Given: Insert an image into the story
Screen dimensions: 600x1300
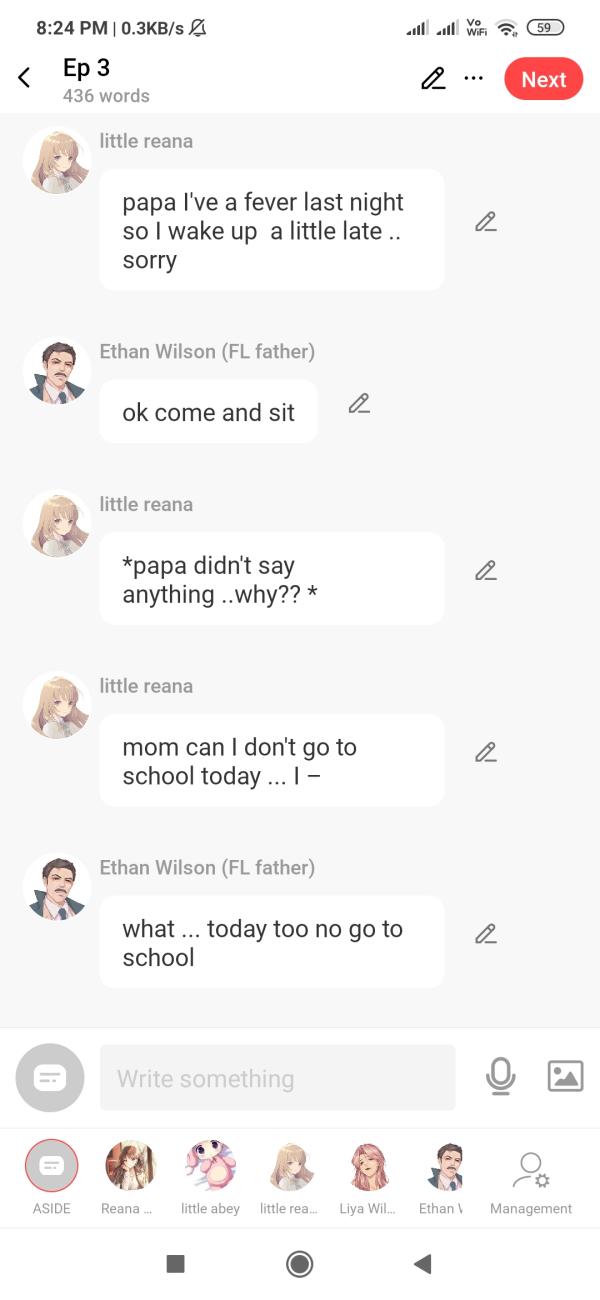Looking at the screenshot, I should (x=565, y=1076).
